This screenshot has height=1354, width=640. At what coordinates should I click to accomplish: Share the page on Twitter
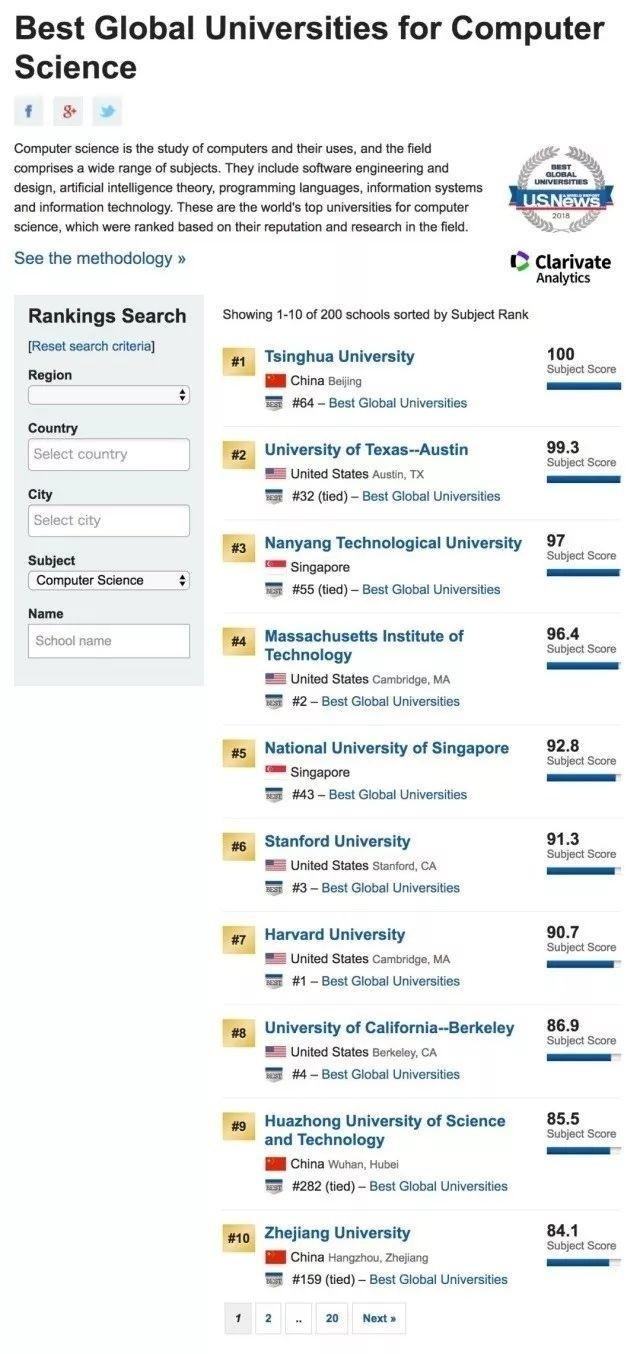(x=107, y=111)
